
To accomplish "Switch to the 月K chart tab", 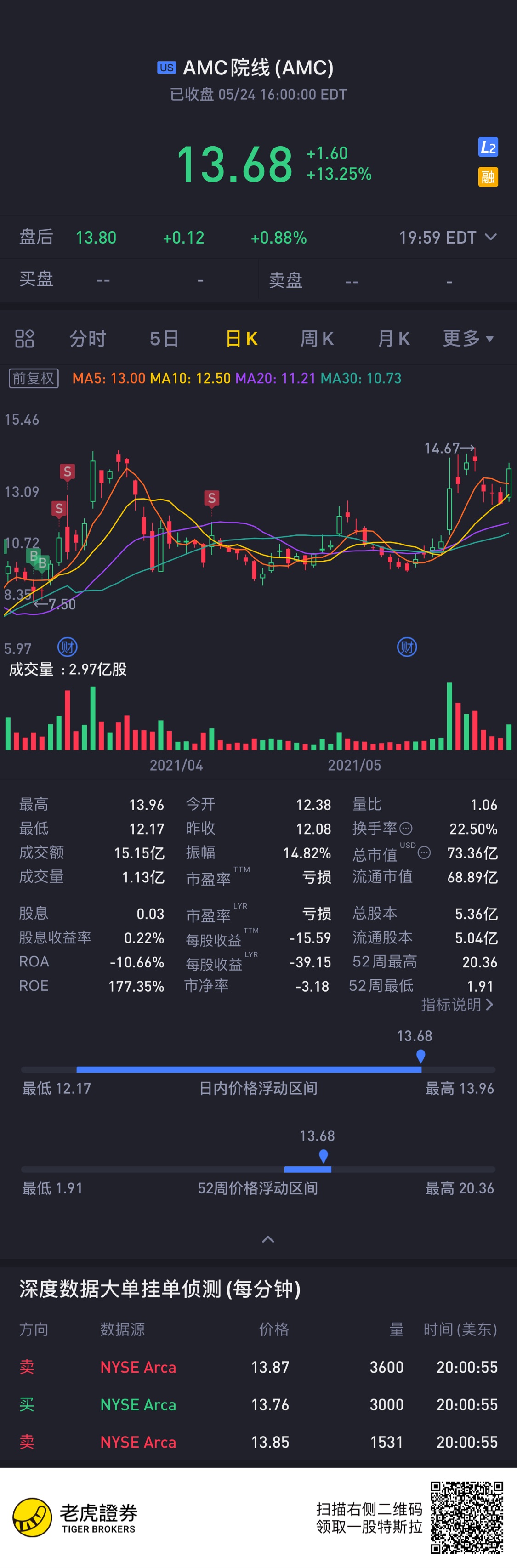I will 393,338.
